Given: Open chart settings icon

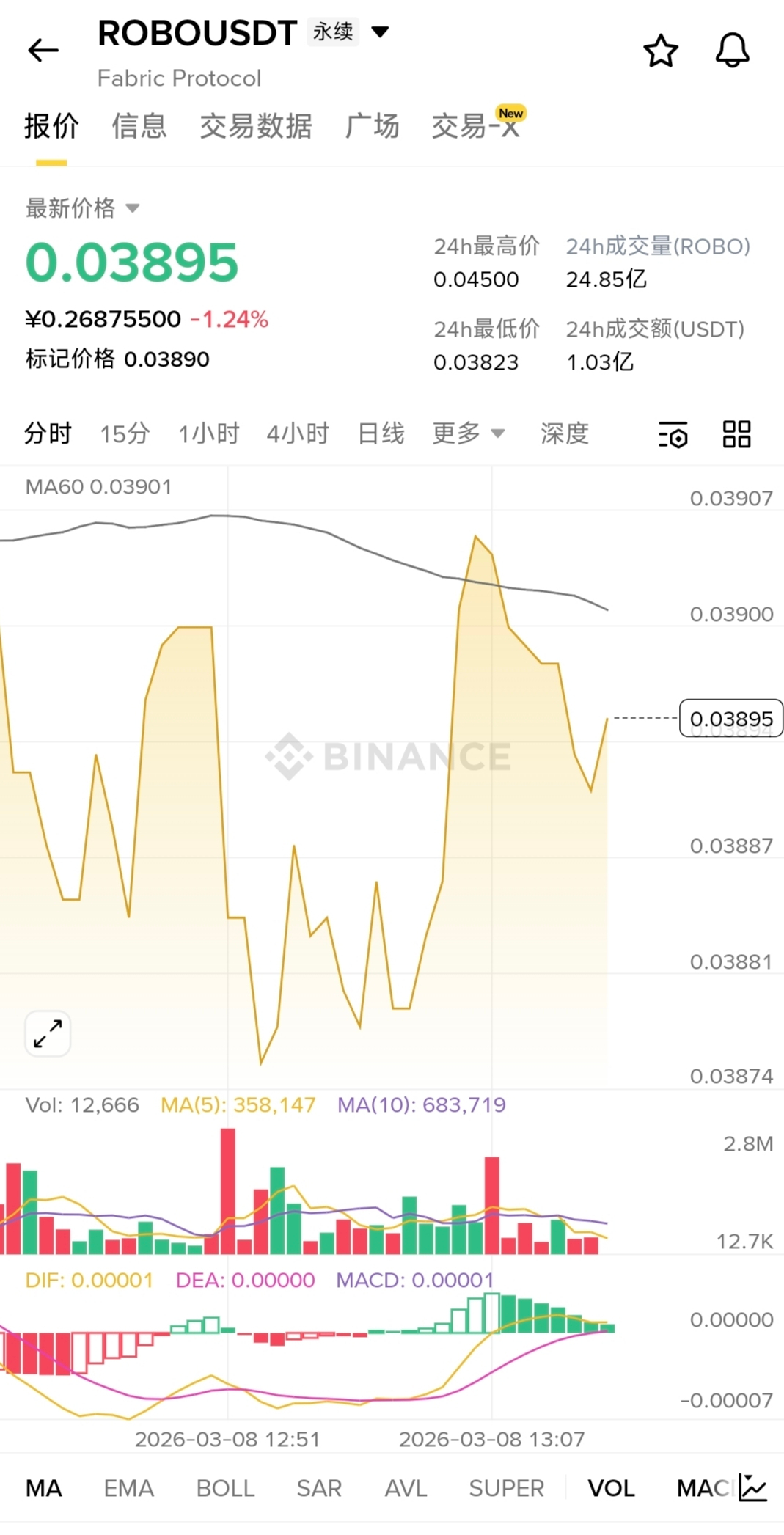Looking at the screenshot, I should point(673,434).
